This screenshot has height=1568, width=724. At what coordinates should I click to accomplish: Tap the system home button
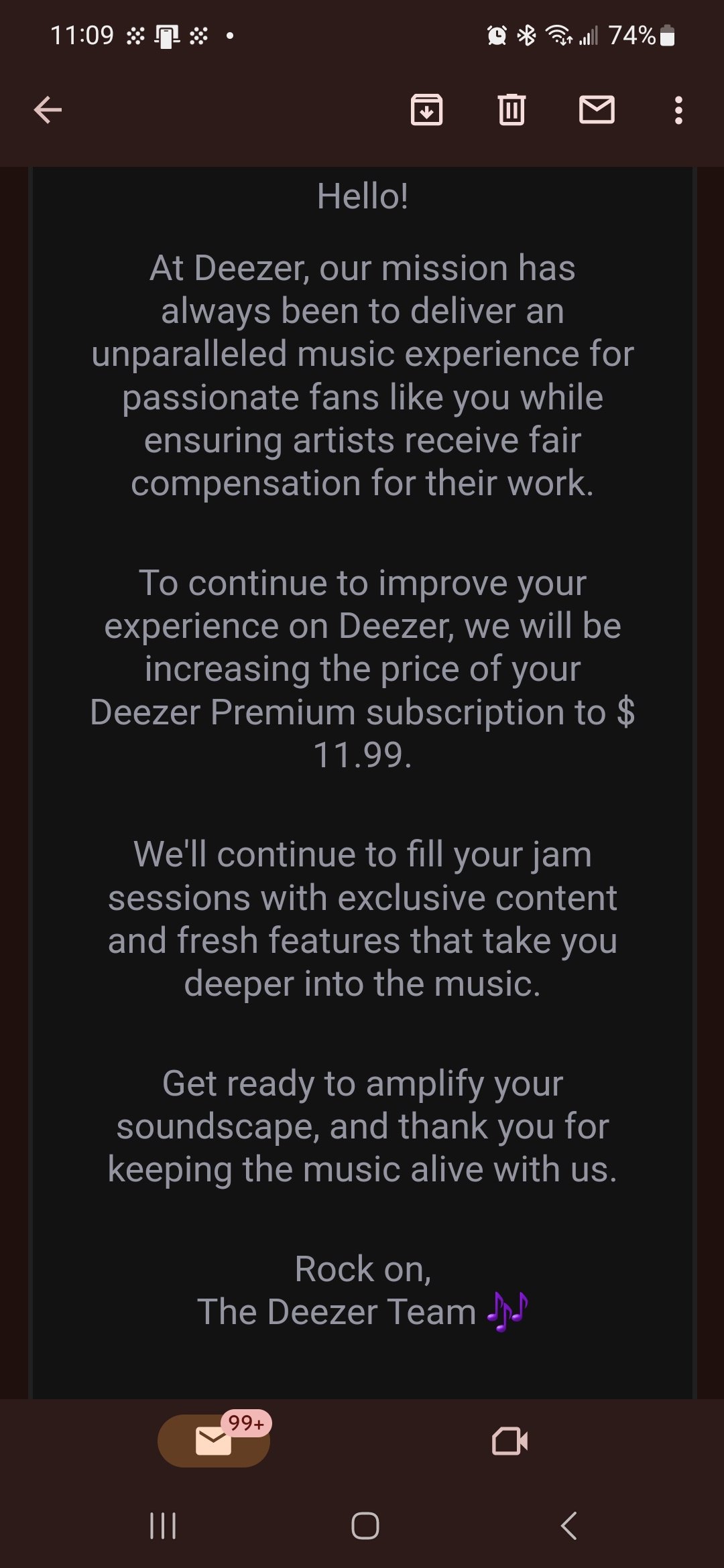click(365, 1526)
